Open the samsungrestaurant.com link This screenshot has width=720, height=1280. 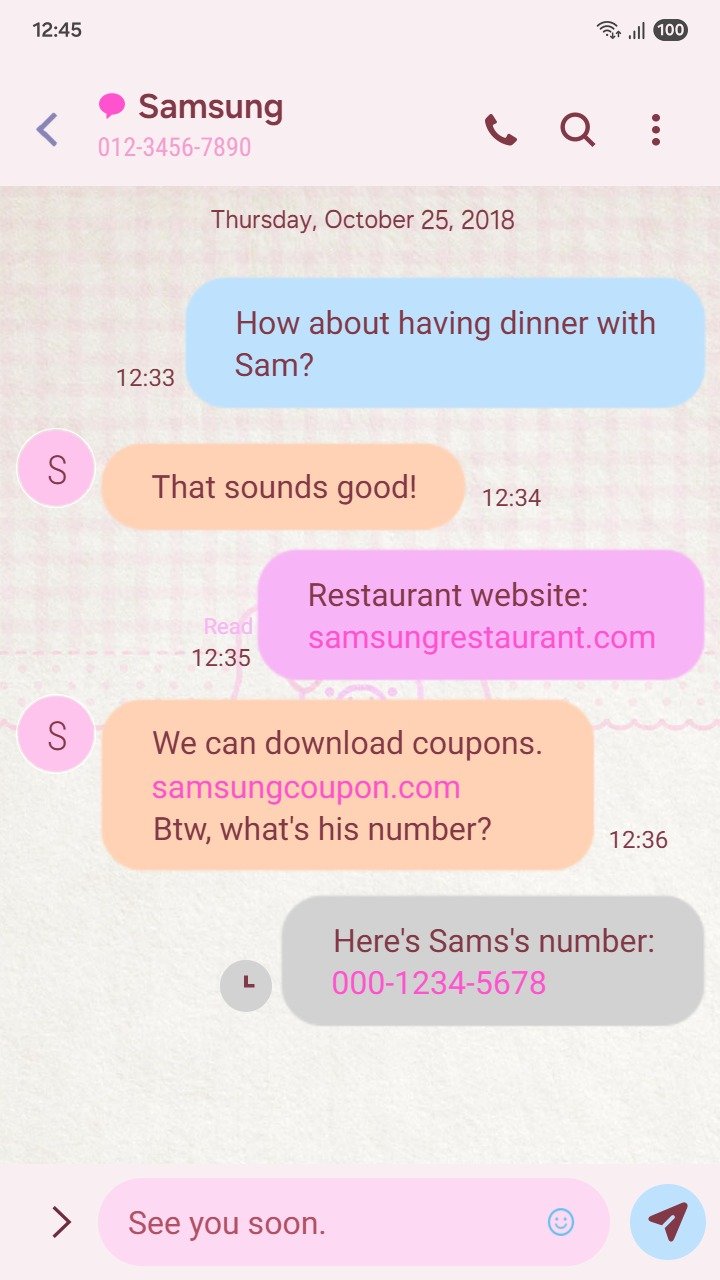[481, 637]
